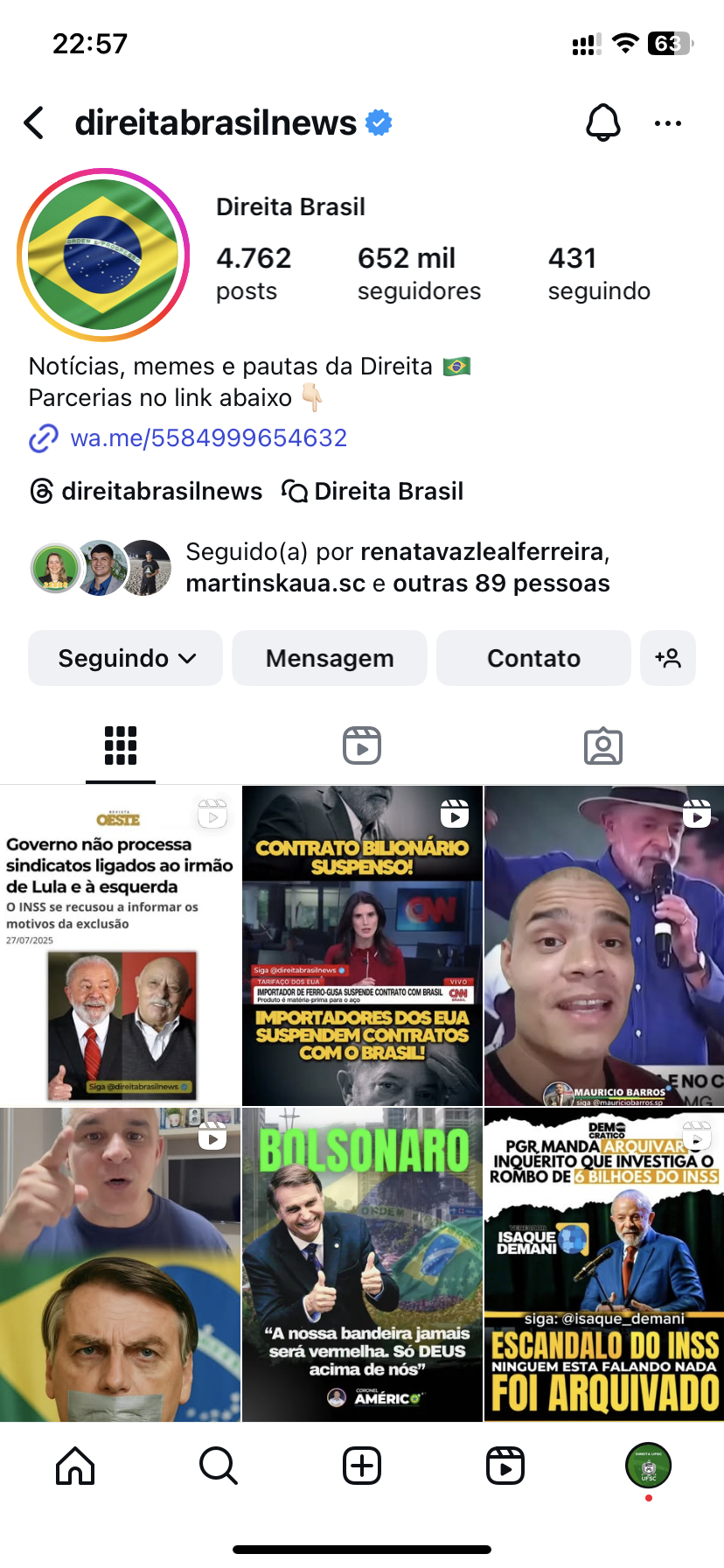Switch to the Reels tab of the profile
Image resolution: width=724 pixels, height=1568 pixels.
[x=362, y=746]
